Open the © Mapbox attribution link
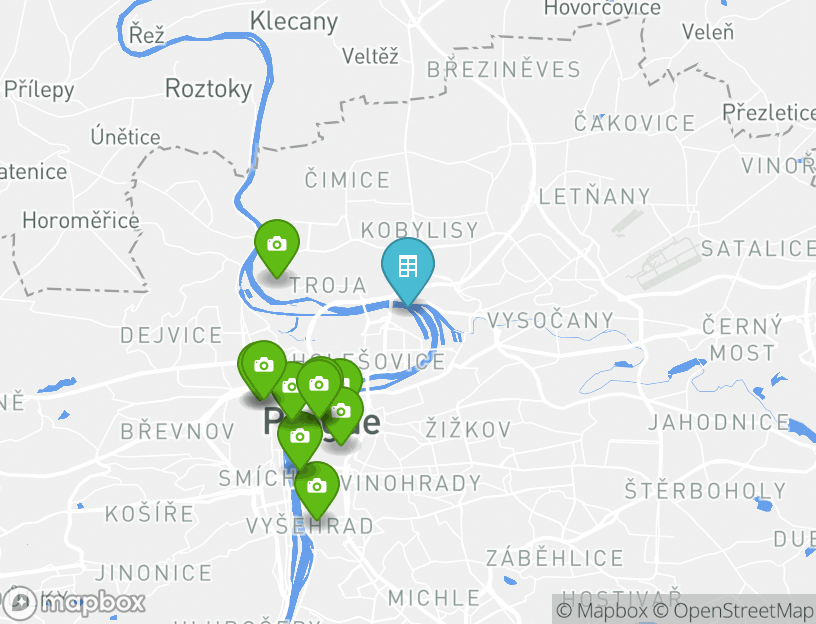The width and height of the screenshot is (816, 624). point(603,610)
